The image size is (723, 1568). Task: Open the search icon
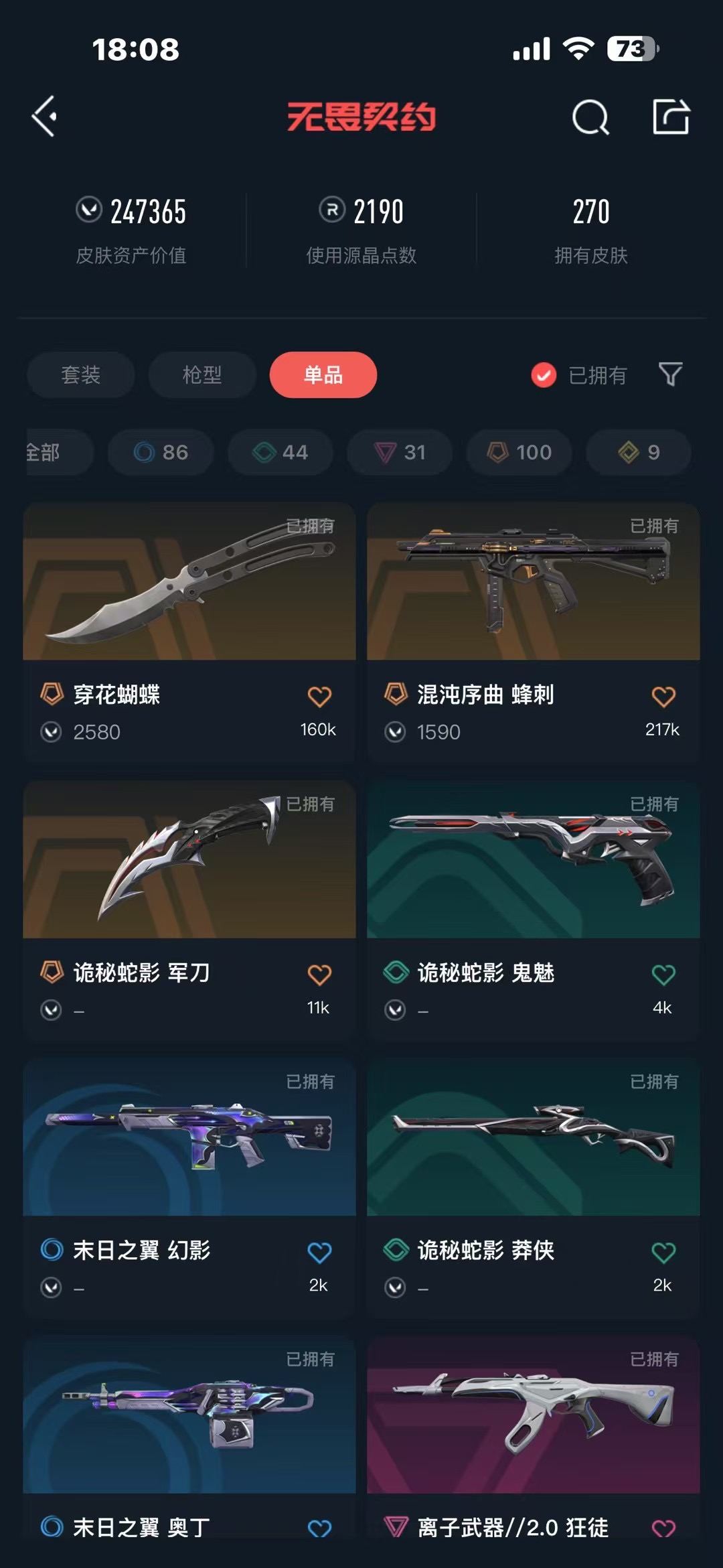click(x=590, y=117)
